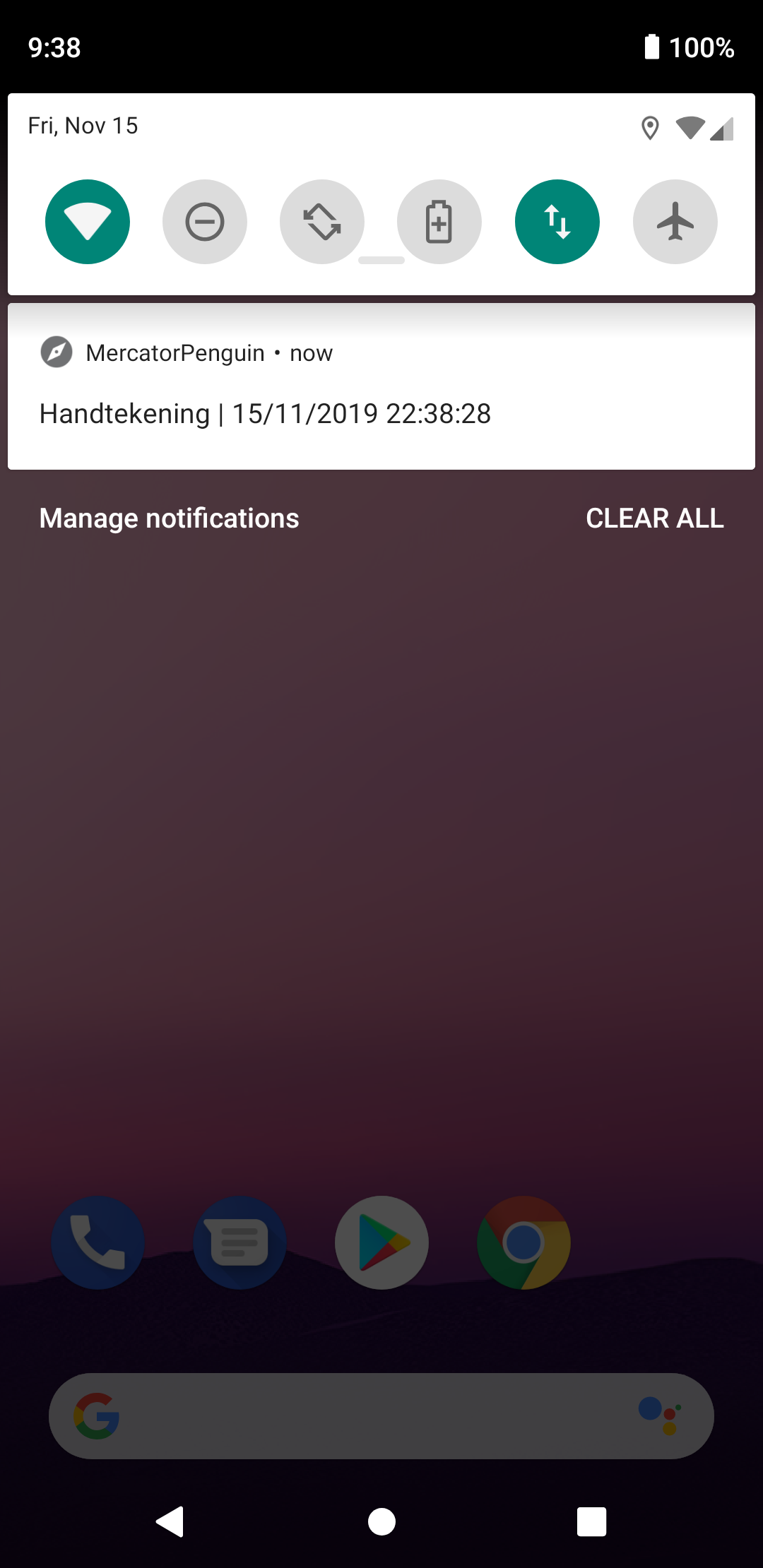Clear all notifications
Screen dimensions: 763x1568
[654, 518]
